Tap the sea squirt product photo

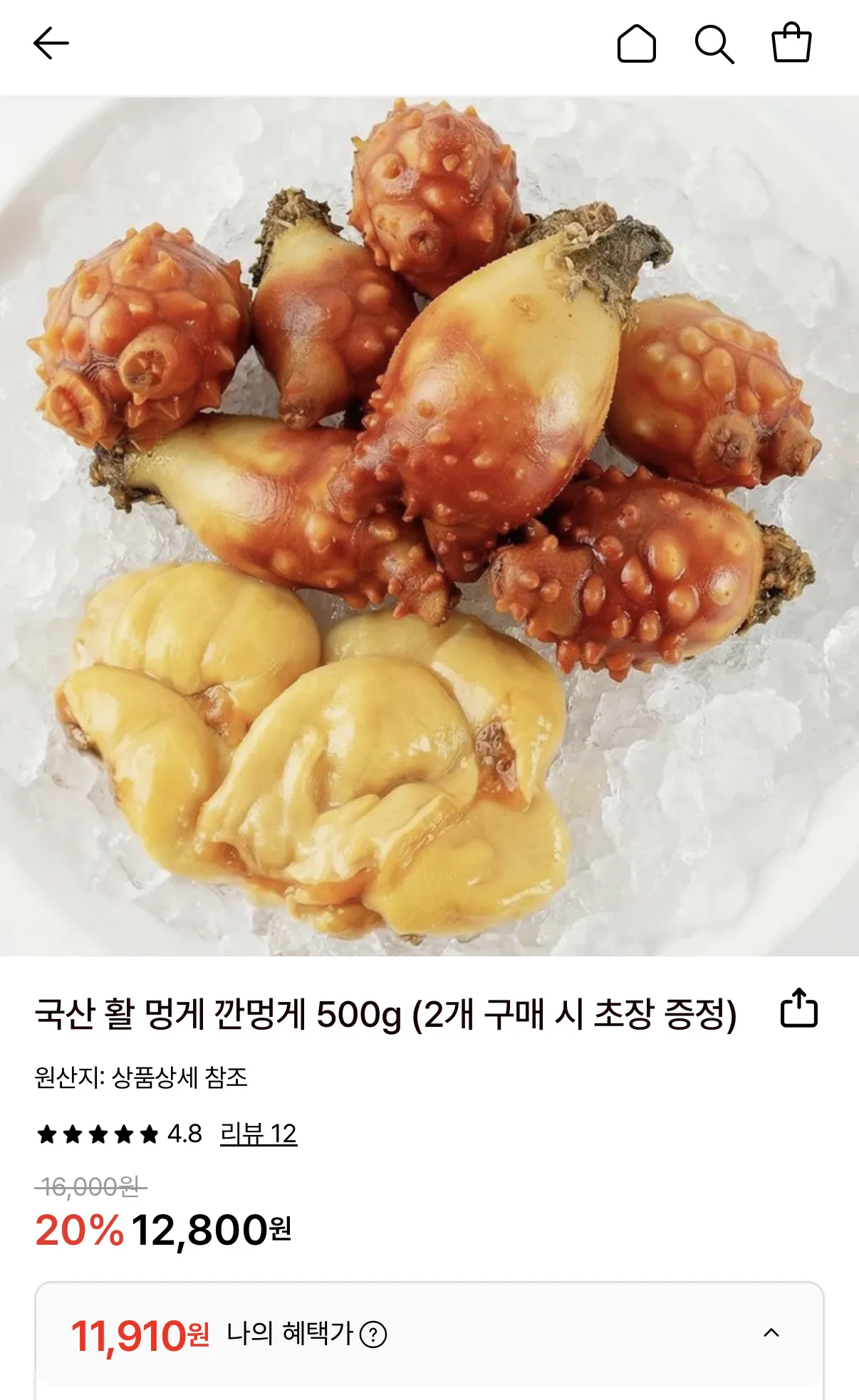429,527
